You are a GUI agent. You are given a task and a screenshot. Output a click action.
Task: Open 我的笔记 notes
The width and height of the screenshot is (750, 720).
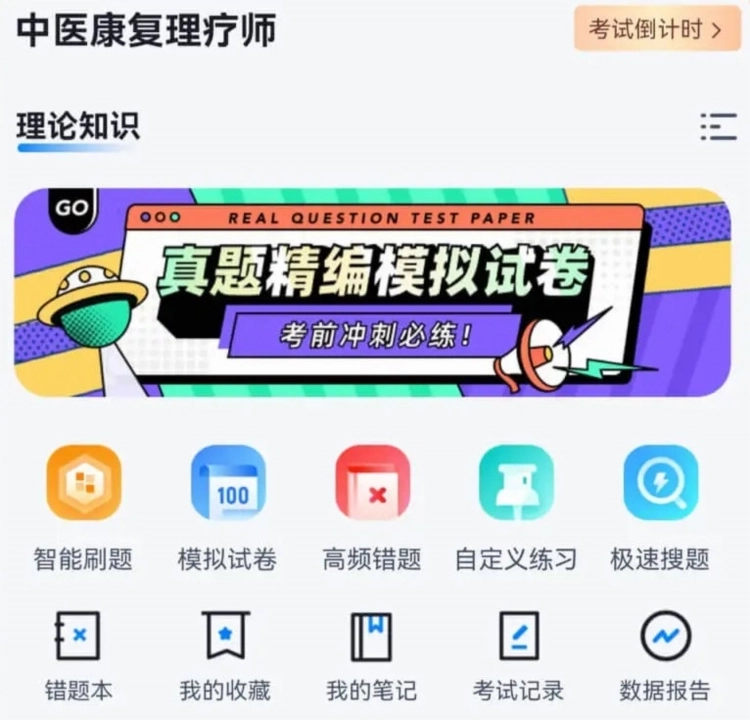point(371,637)
